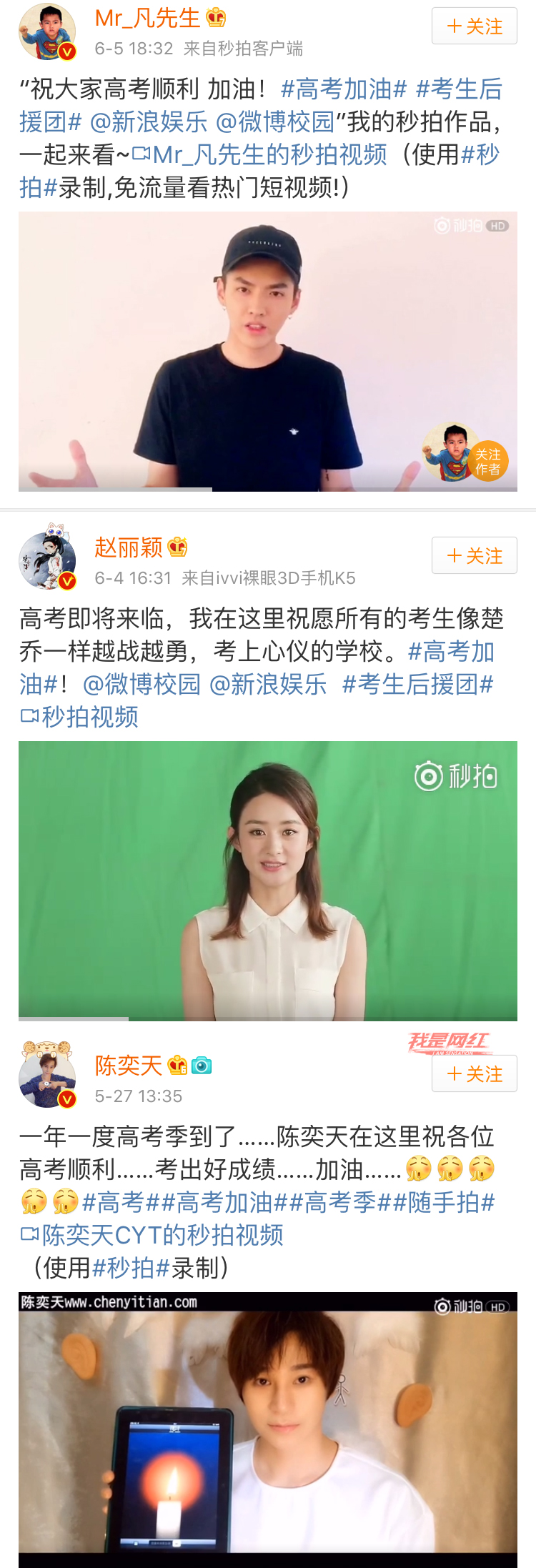The image size is (536, 1568).
Task: Visit @新浪娱乐 mention in Mr_凡先生's post
Action: tap(149, 121)
